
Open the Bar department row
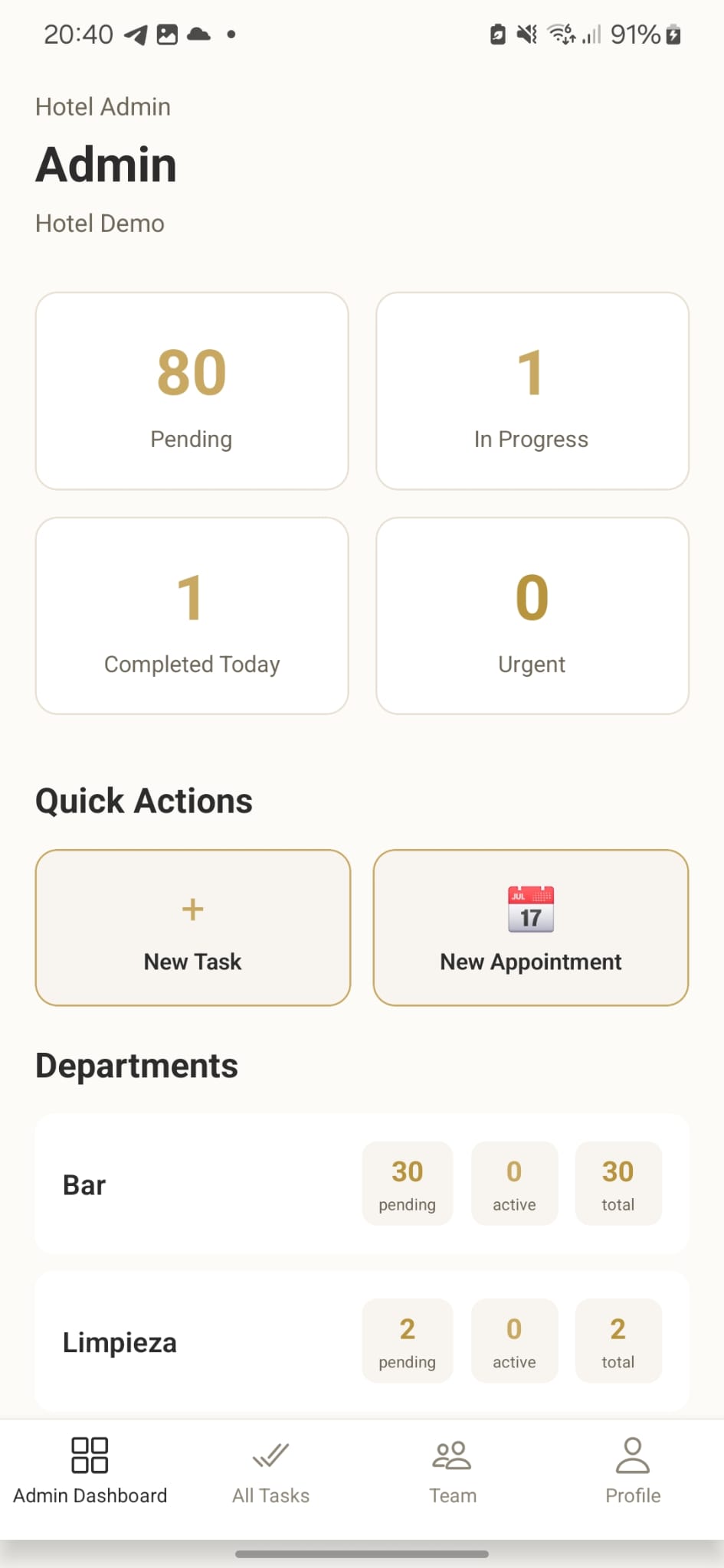[x=192, y=1184]
